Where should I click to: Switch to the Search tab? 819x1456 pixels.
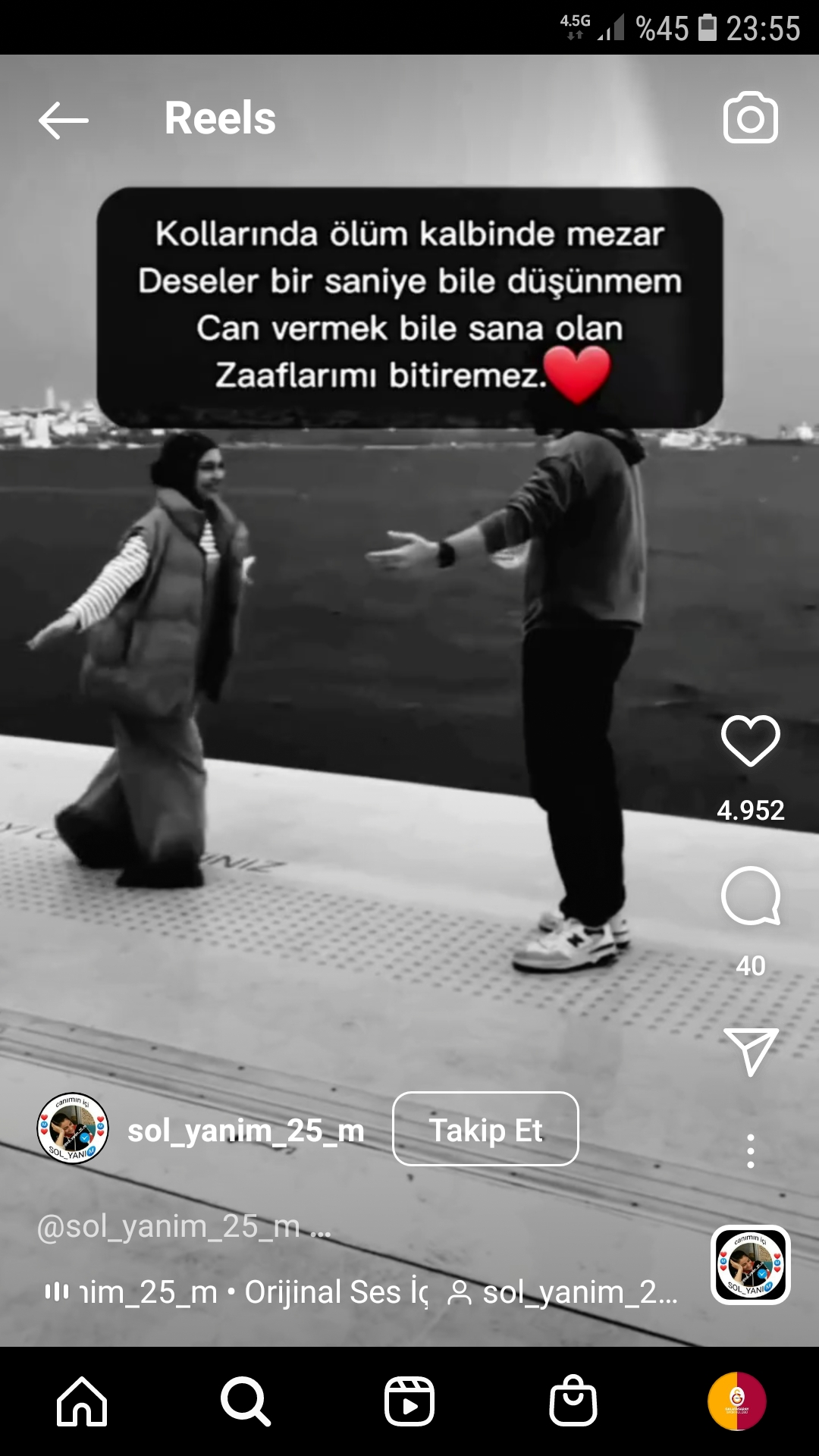[246, 1401]
